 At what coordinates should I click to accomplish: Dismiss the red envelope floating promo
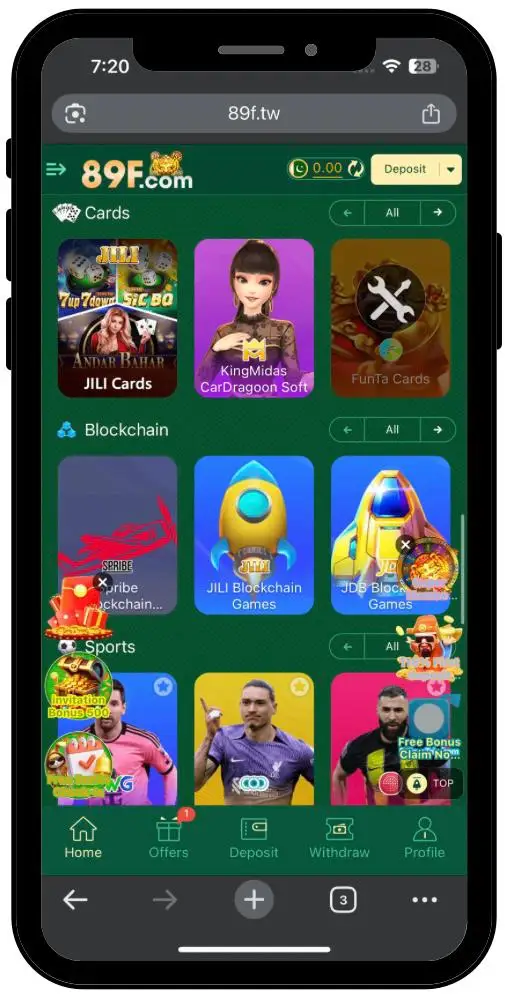coord(103,581)
